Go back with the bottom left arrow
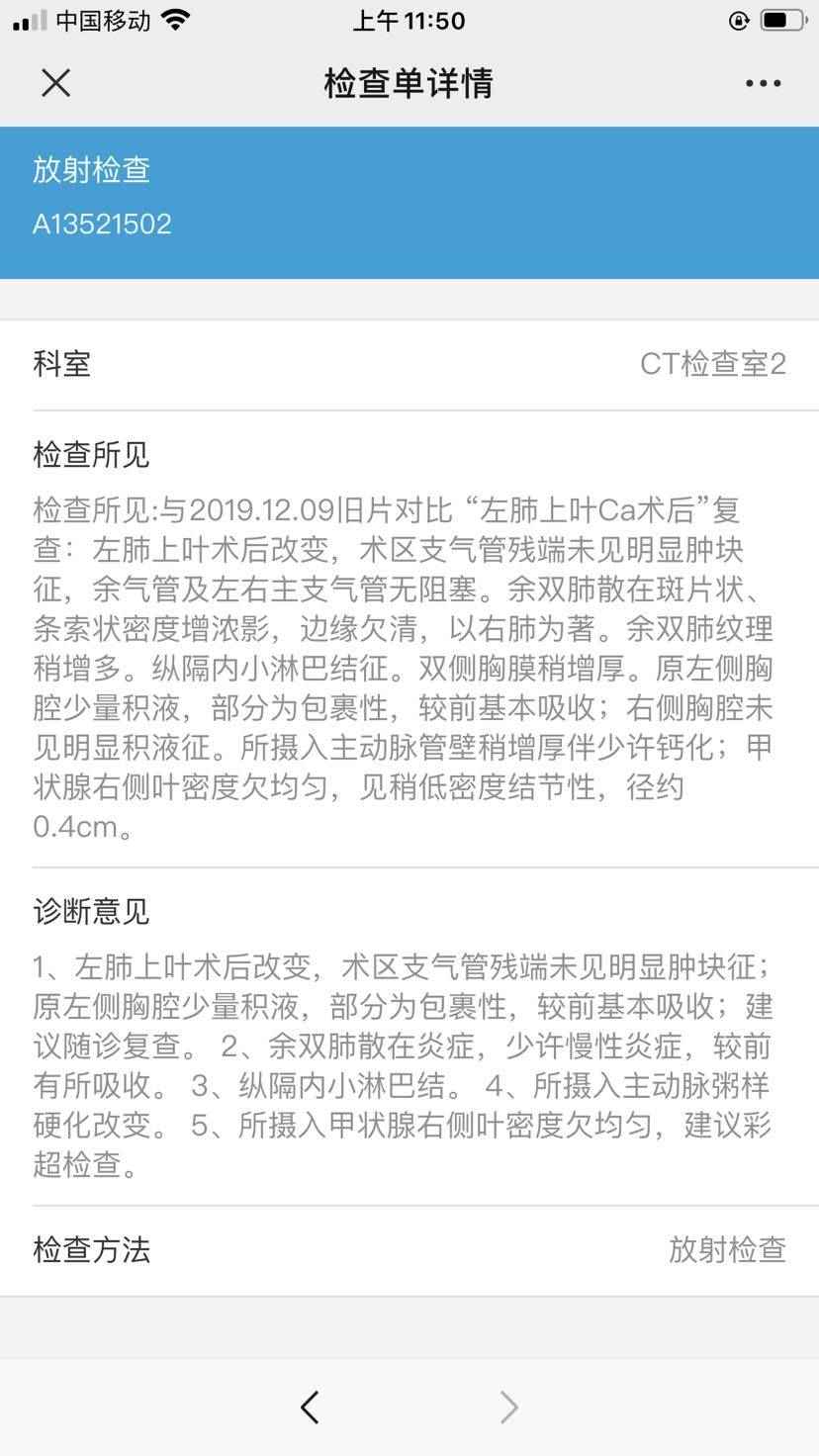 click(x=310, y=1407)
